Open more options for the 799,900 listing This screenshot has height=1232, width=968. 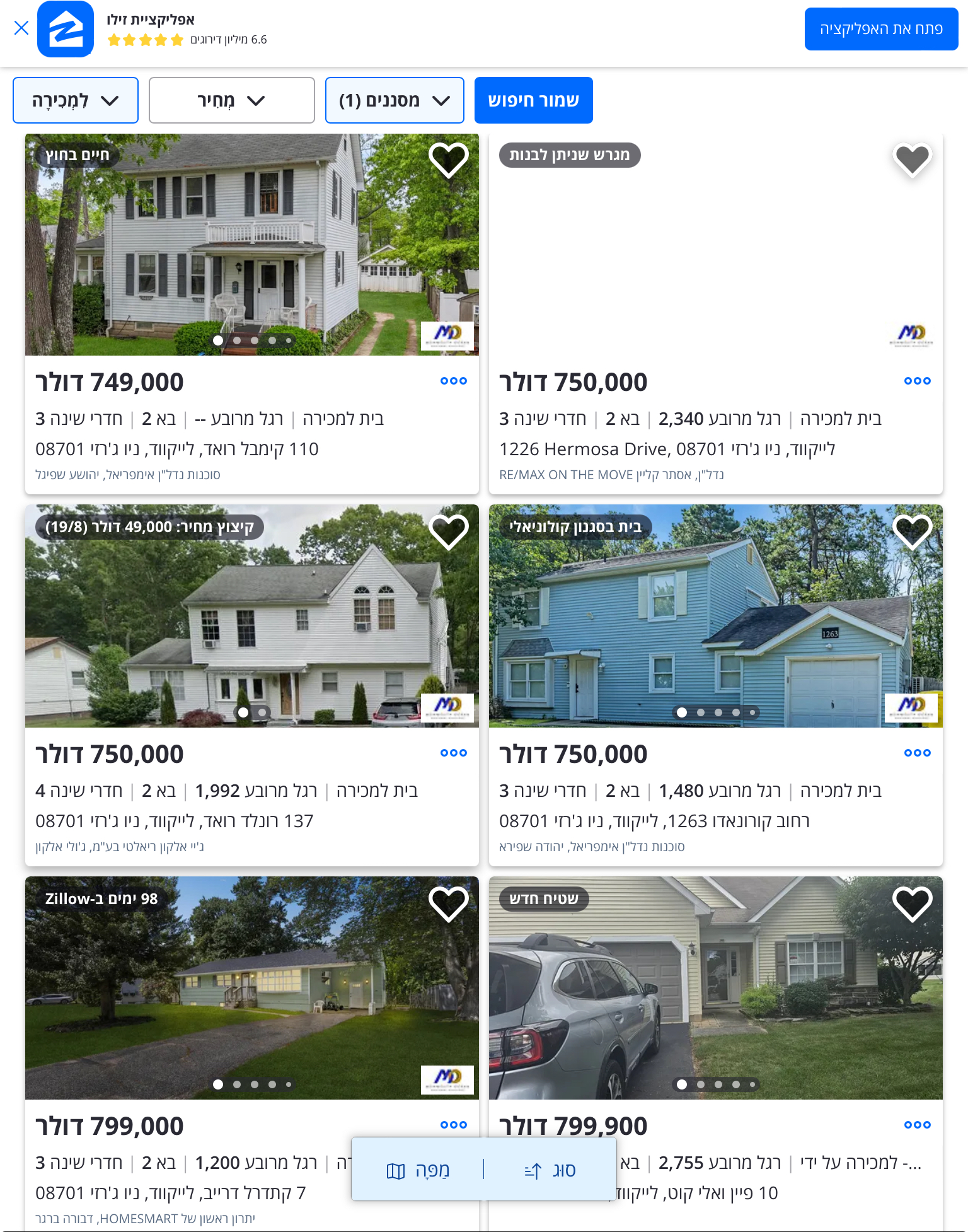coord(917,1125)
